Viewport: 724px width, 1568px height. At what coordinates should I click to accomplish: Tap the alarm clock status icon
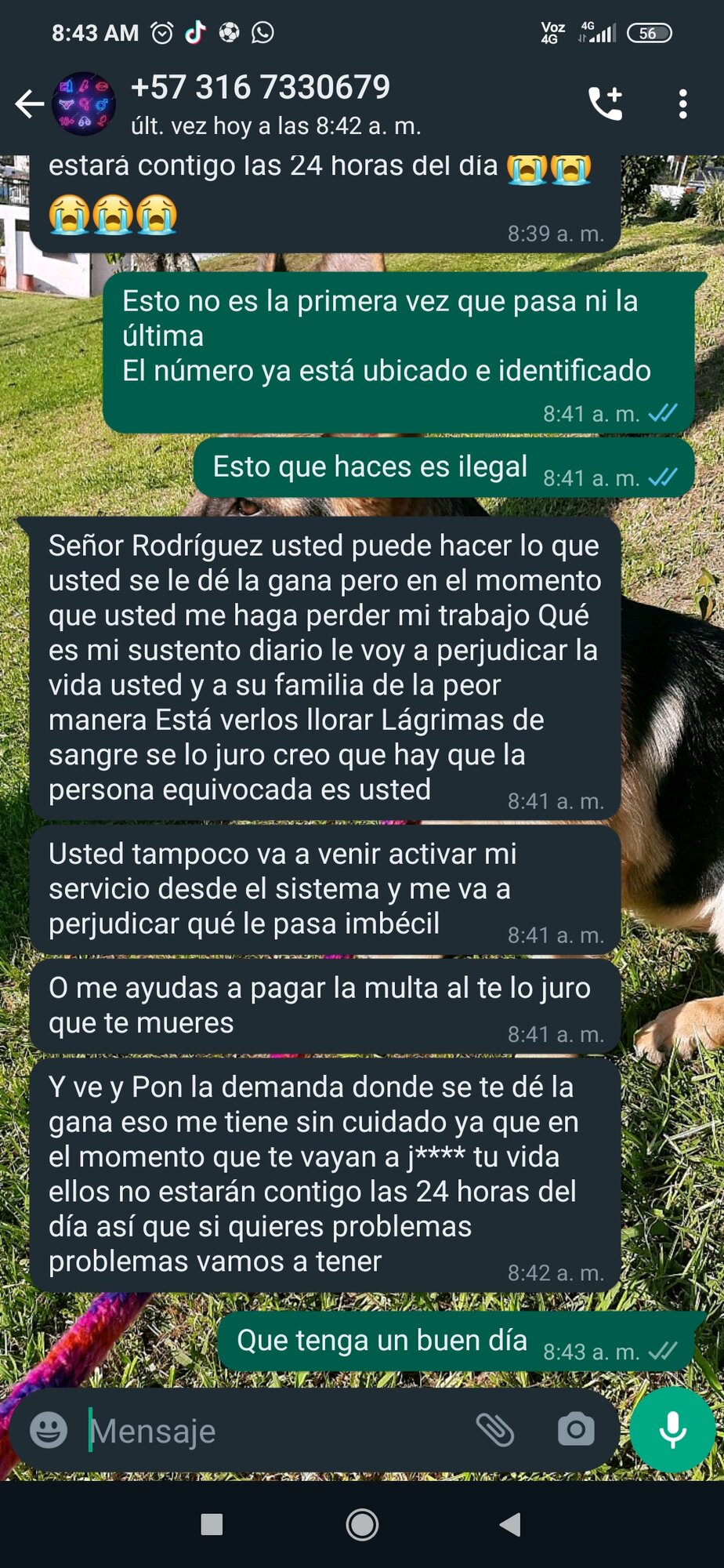(x=162, y=32)
